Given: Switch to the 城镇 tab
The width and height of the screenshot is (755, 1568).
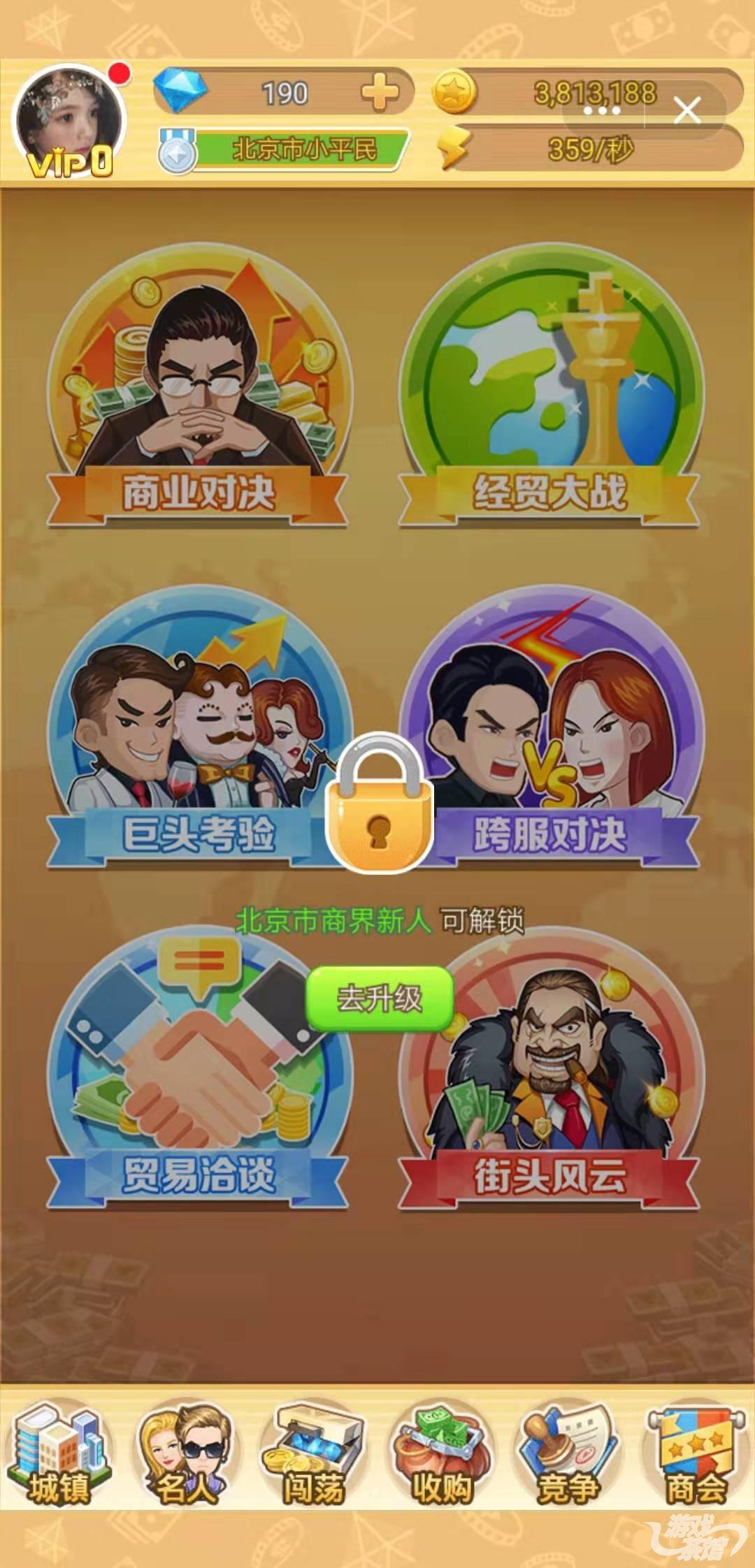Looking at the screenshot, I should 59,1452.
